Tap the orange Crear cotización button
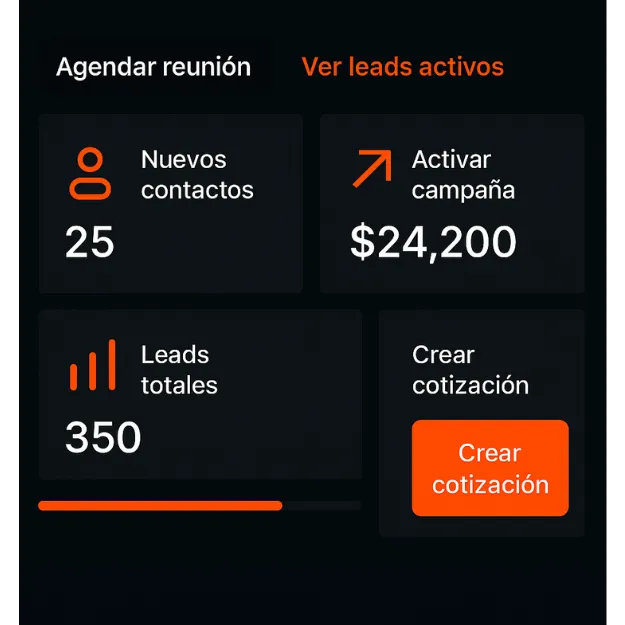Image resolution: width=625 pixels, height=625 pixels. 490,468
